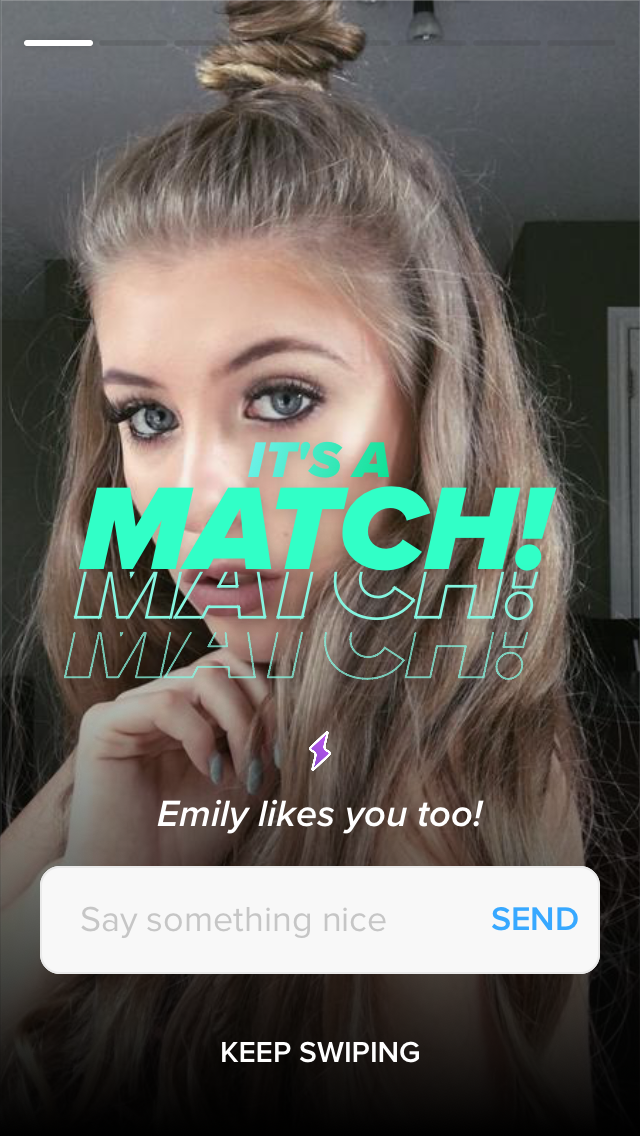
Task: Send the message with the SEND button
Action: pyautogui.click(x=534, y=919)
